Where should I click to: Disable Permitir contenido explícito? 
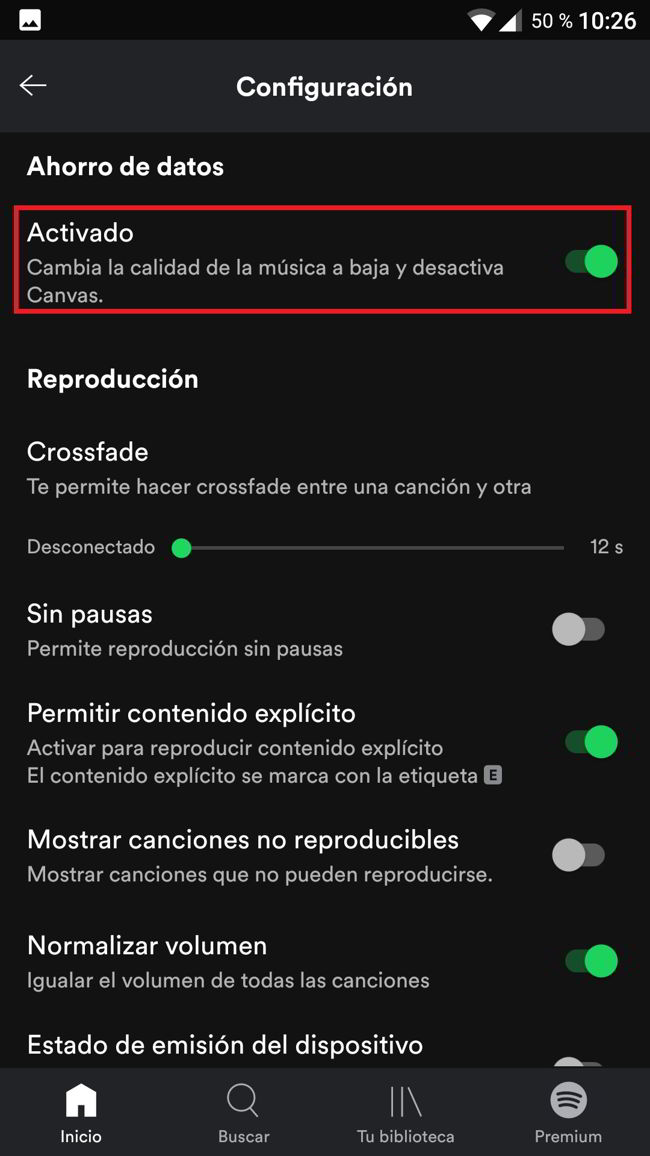click(x=591, y=742)
